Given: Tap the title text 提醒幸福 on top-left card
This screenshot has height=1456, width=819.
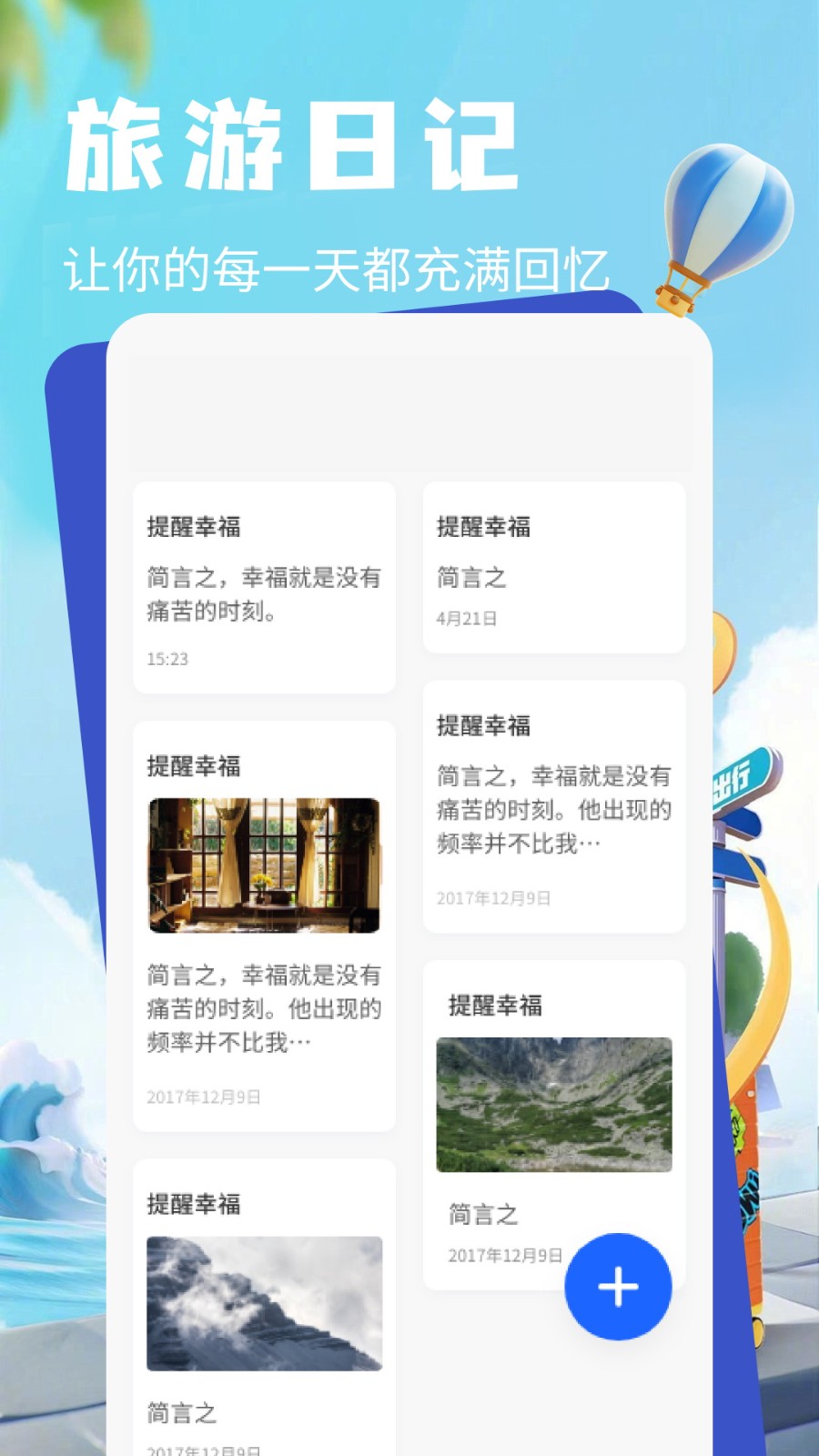Looking at the screenshot, I should tap(194, 526).
